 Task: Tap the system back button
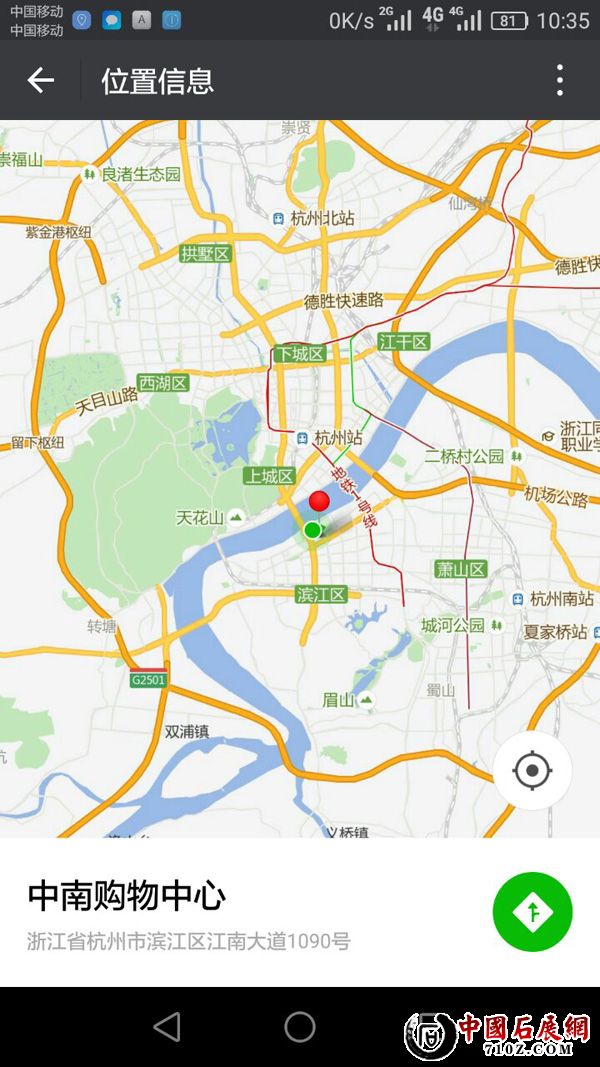(x=167, y=1027)
